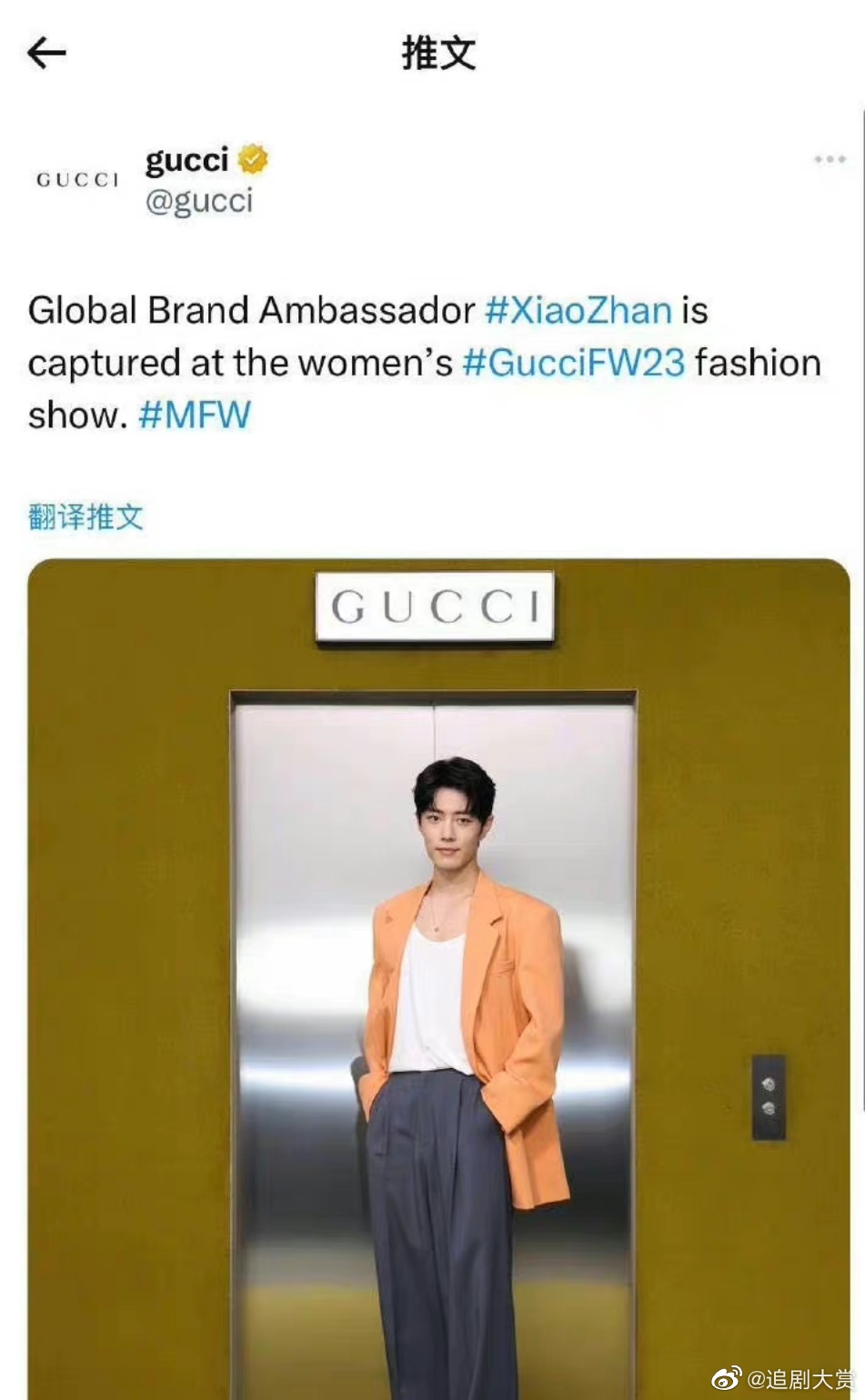
Task: View the tweet's photo in full
Action: pos(438,982)
